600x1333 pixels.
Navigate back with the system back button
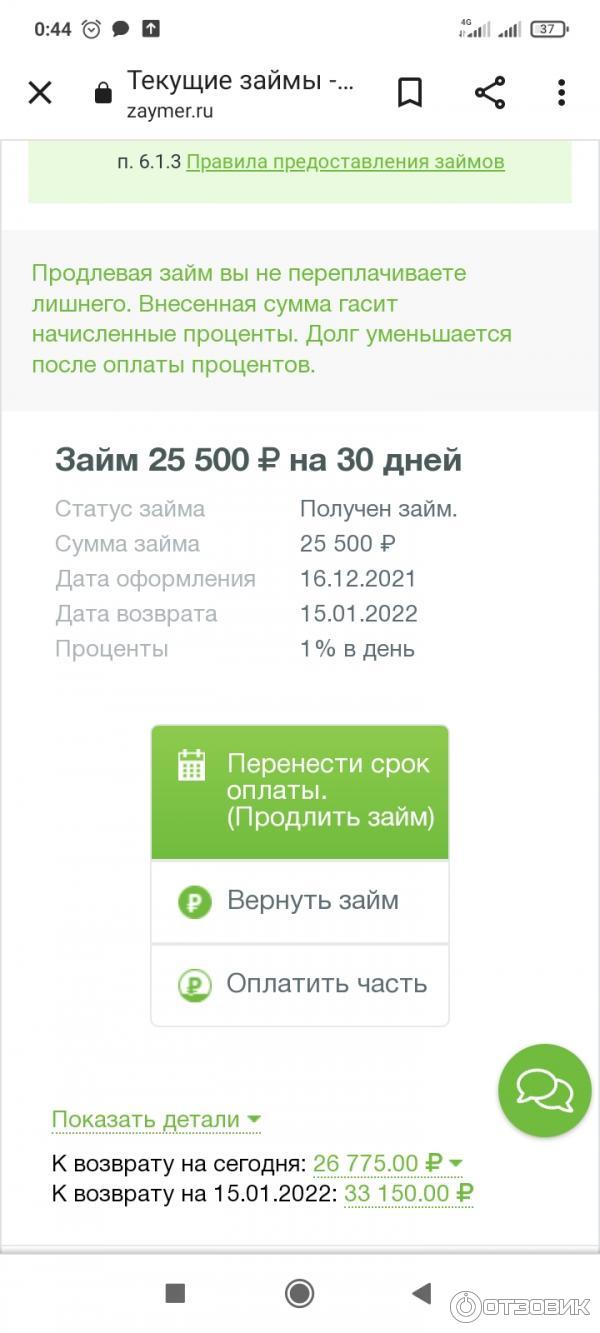(x=422, y=1293)
